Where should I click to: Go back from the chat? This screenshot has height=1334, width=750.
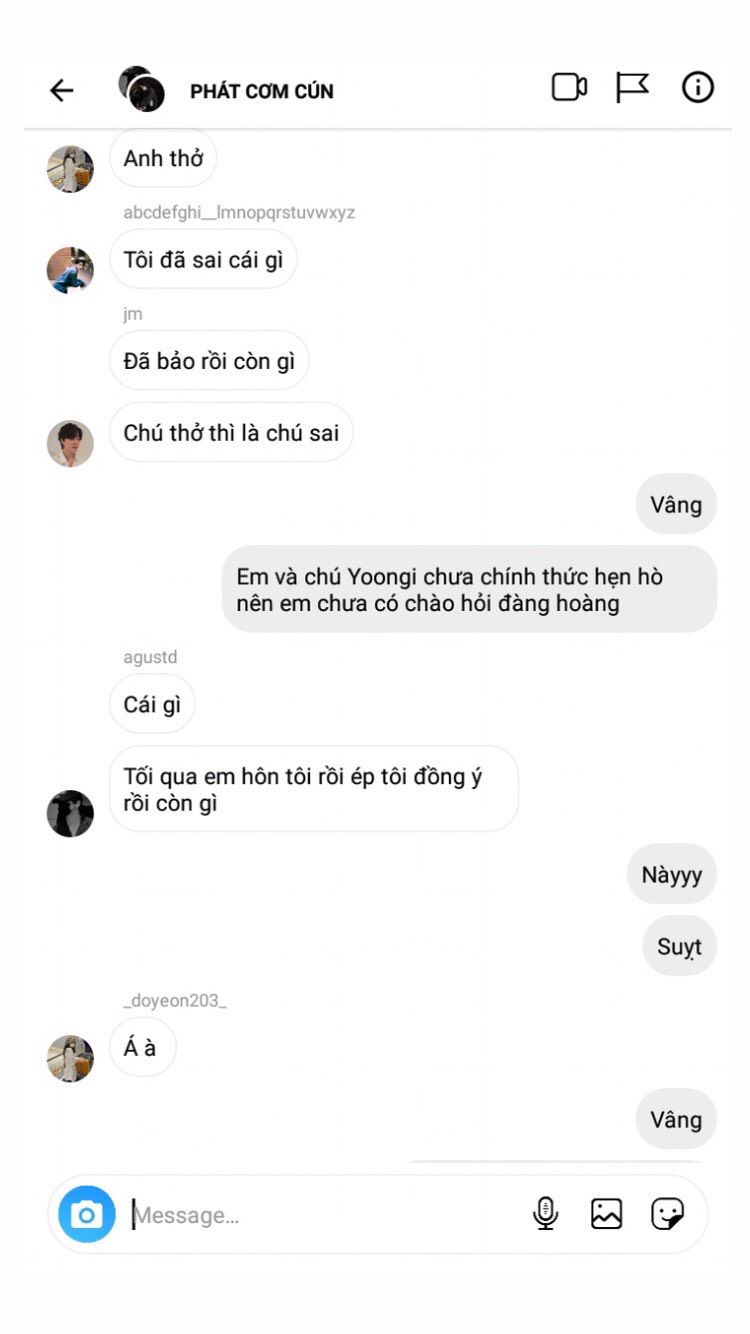click(x=62, y=90)
